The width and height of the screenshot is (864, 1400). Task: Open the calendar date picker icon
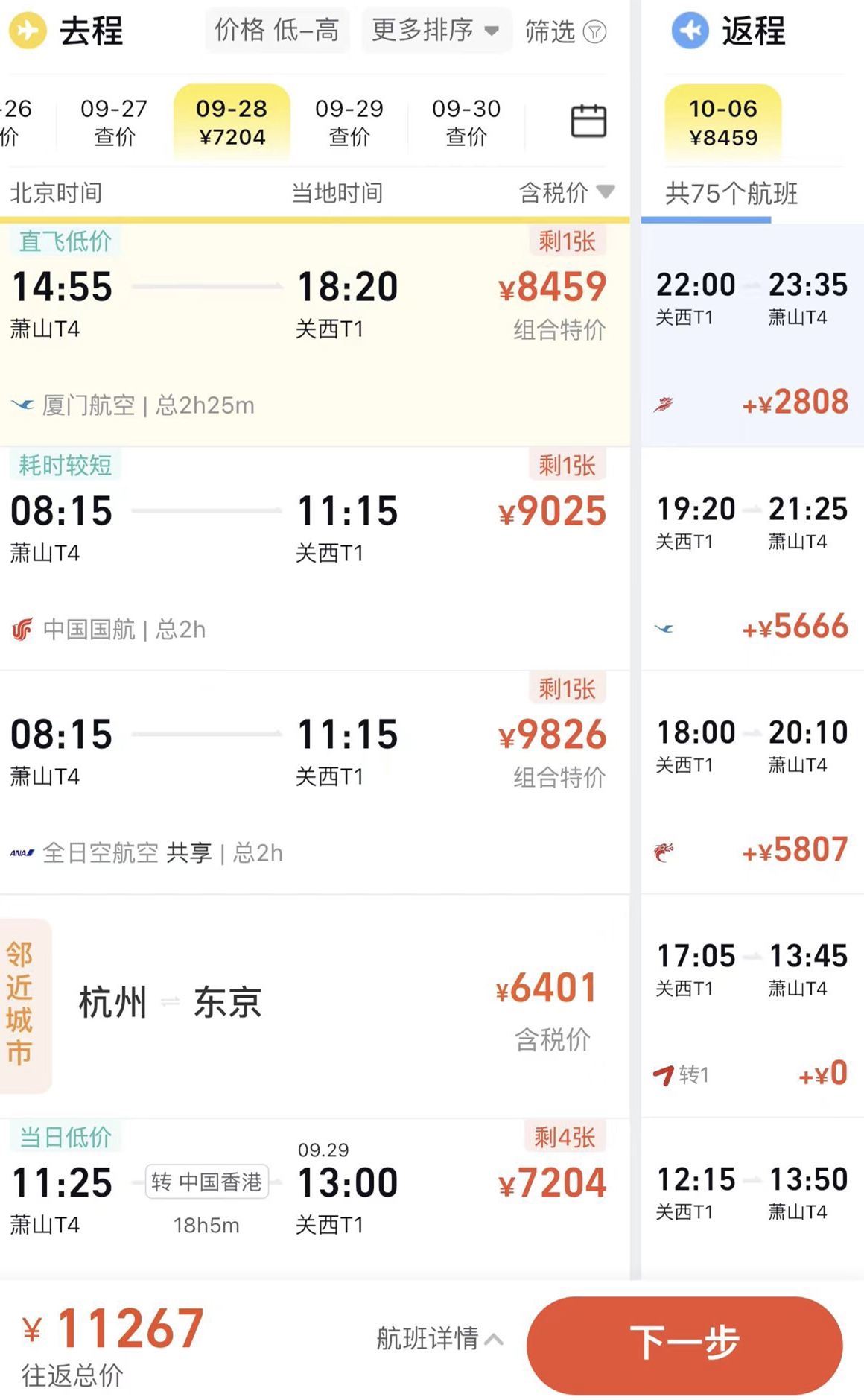pyautogui.click(x=588, y=121)
